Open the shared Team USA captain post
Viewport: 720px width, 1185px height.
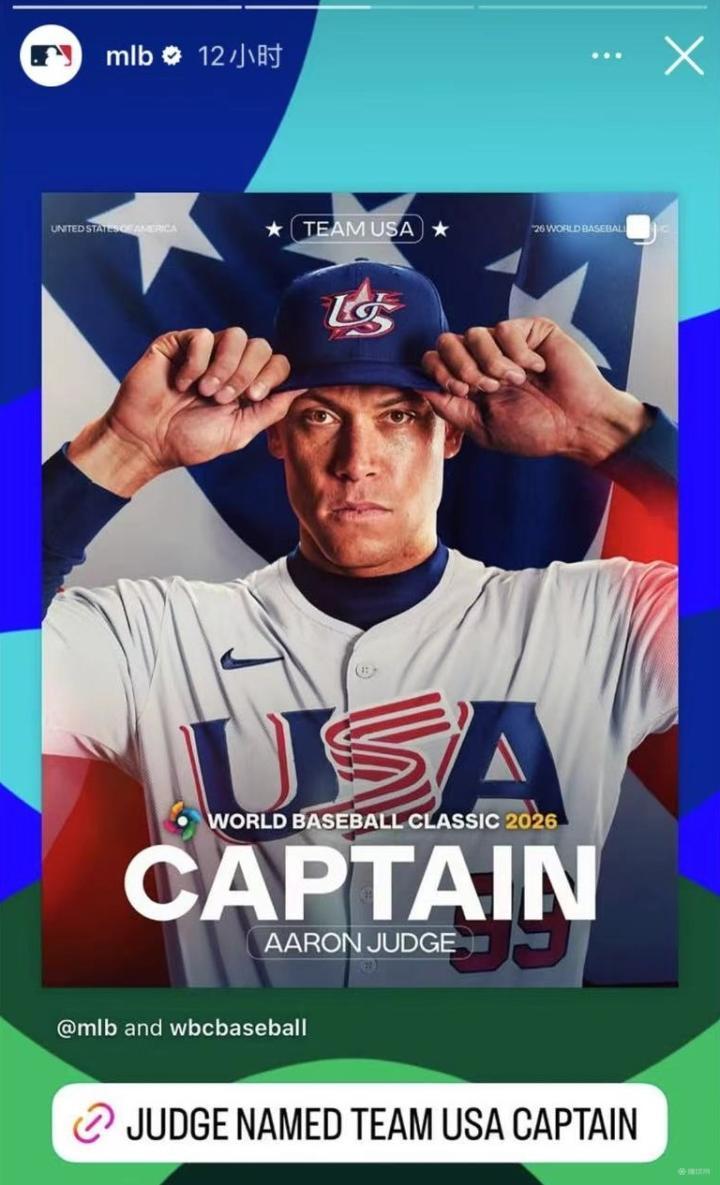click(360, 590)
